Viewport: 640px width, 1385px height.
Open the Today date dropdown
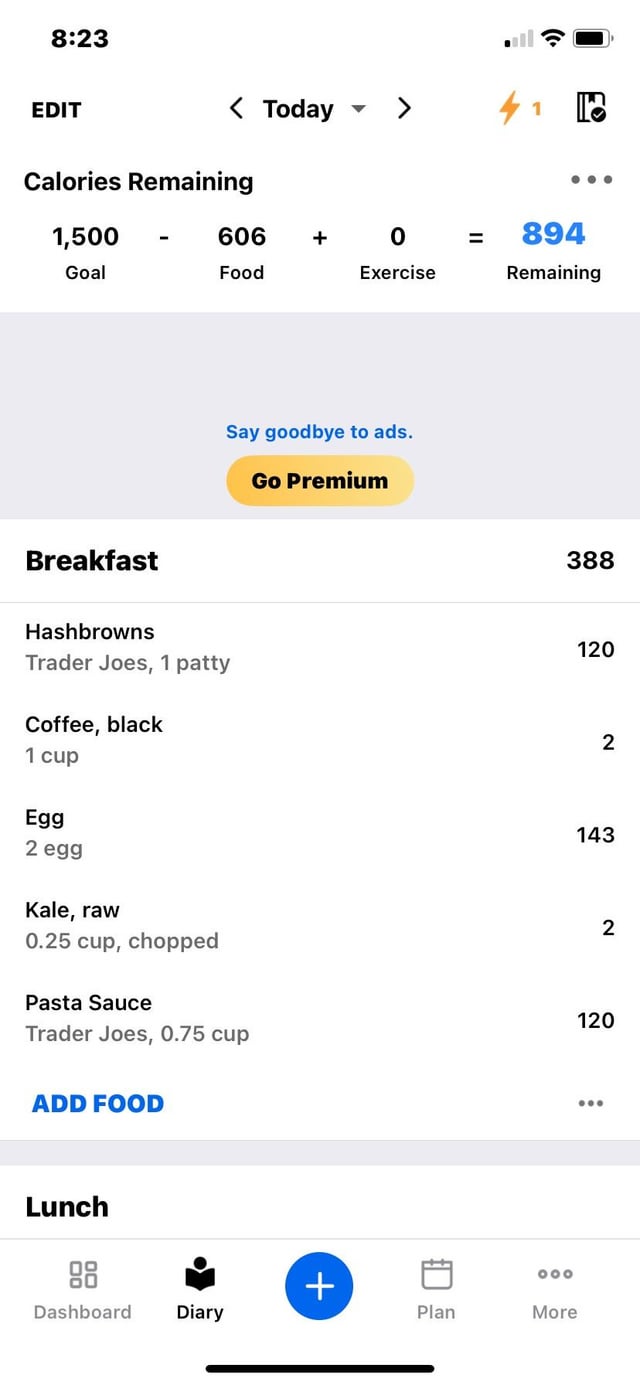(x=314, y=109)
